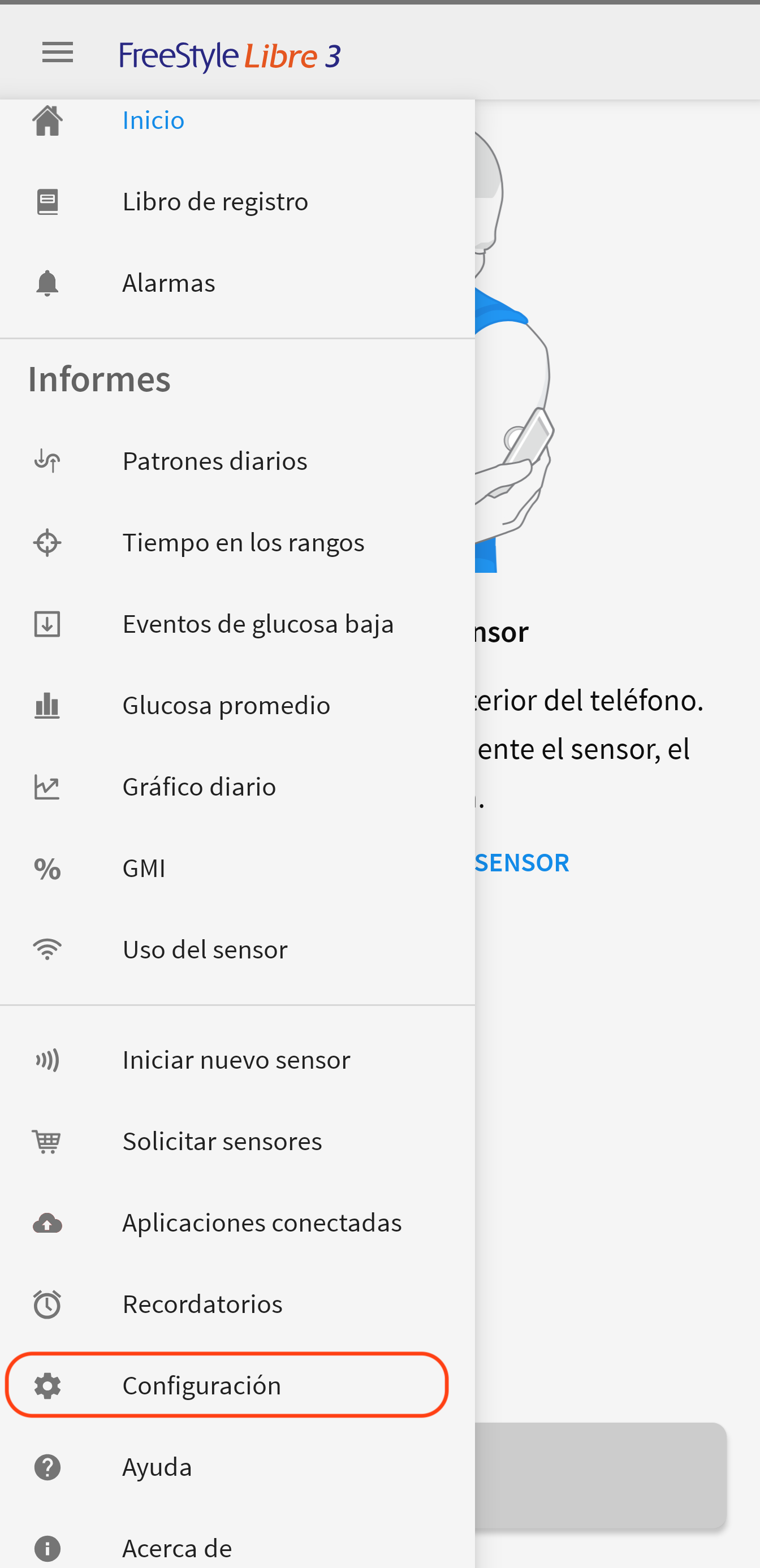
Task: Open Acerca de
Action: pyautogui.click(x=237, y=1544)
